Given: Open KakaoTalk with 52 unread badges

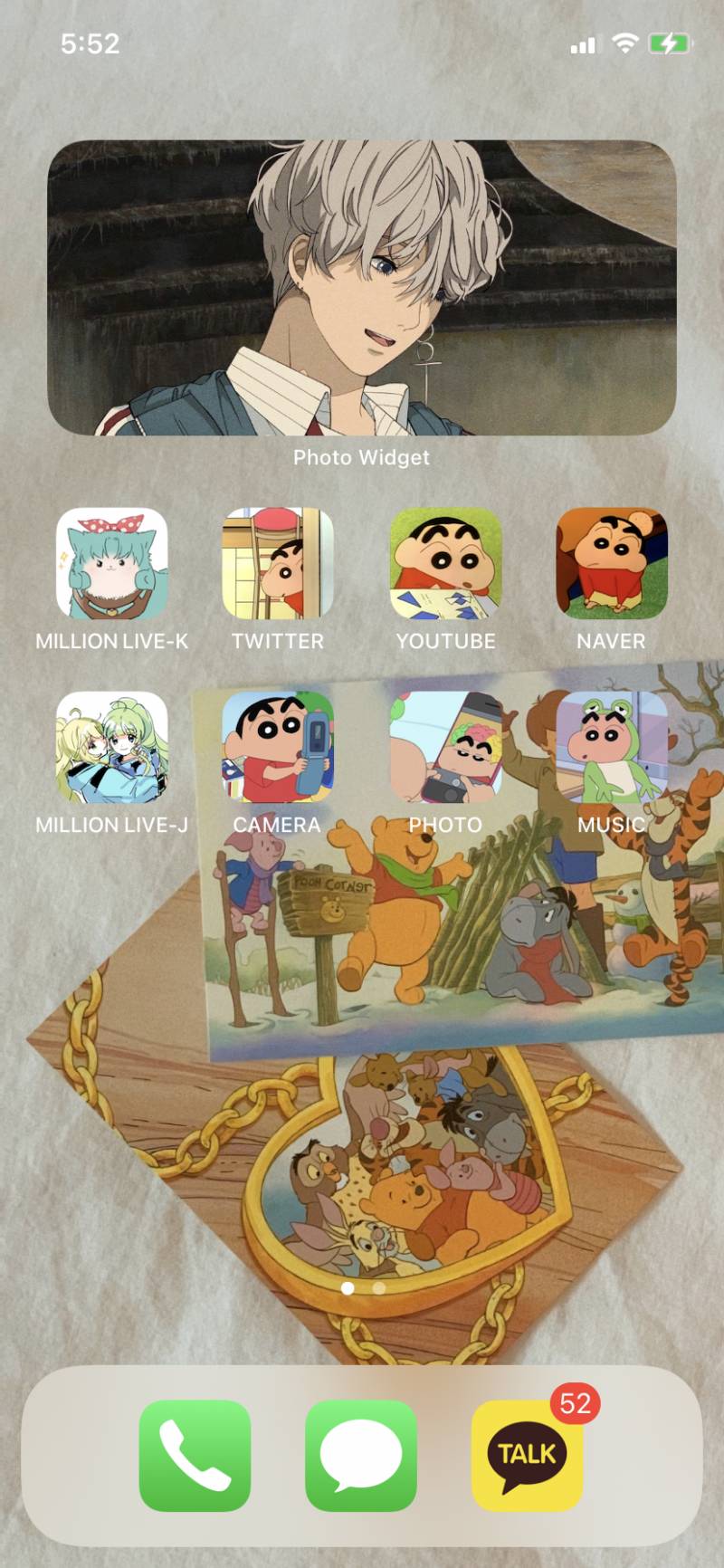Looking at the screenshot, I should pos(528,1456).
